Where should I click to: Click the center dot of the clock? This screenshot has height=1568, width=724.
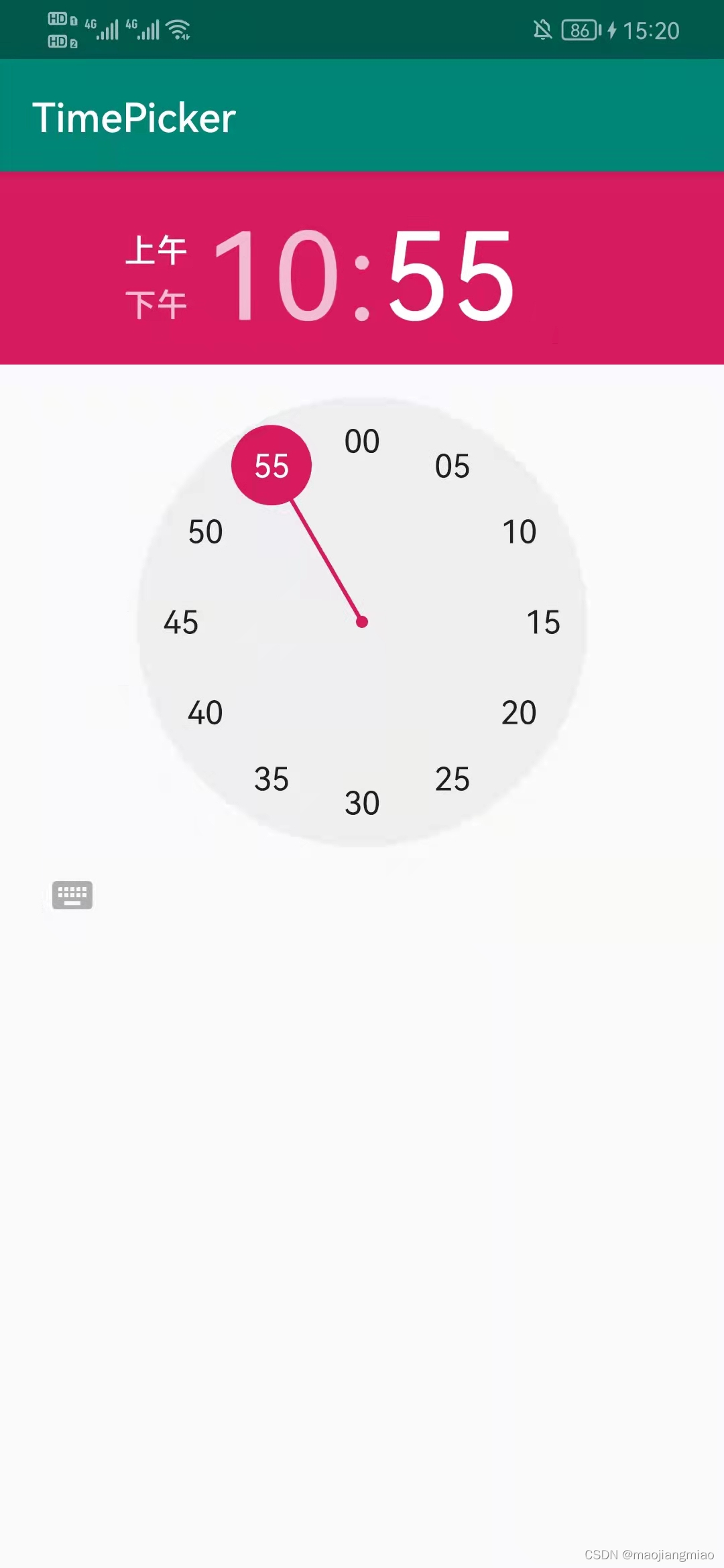[x=362, y=622]
